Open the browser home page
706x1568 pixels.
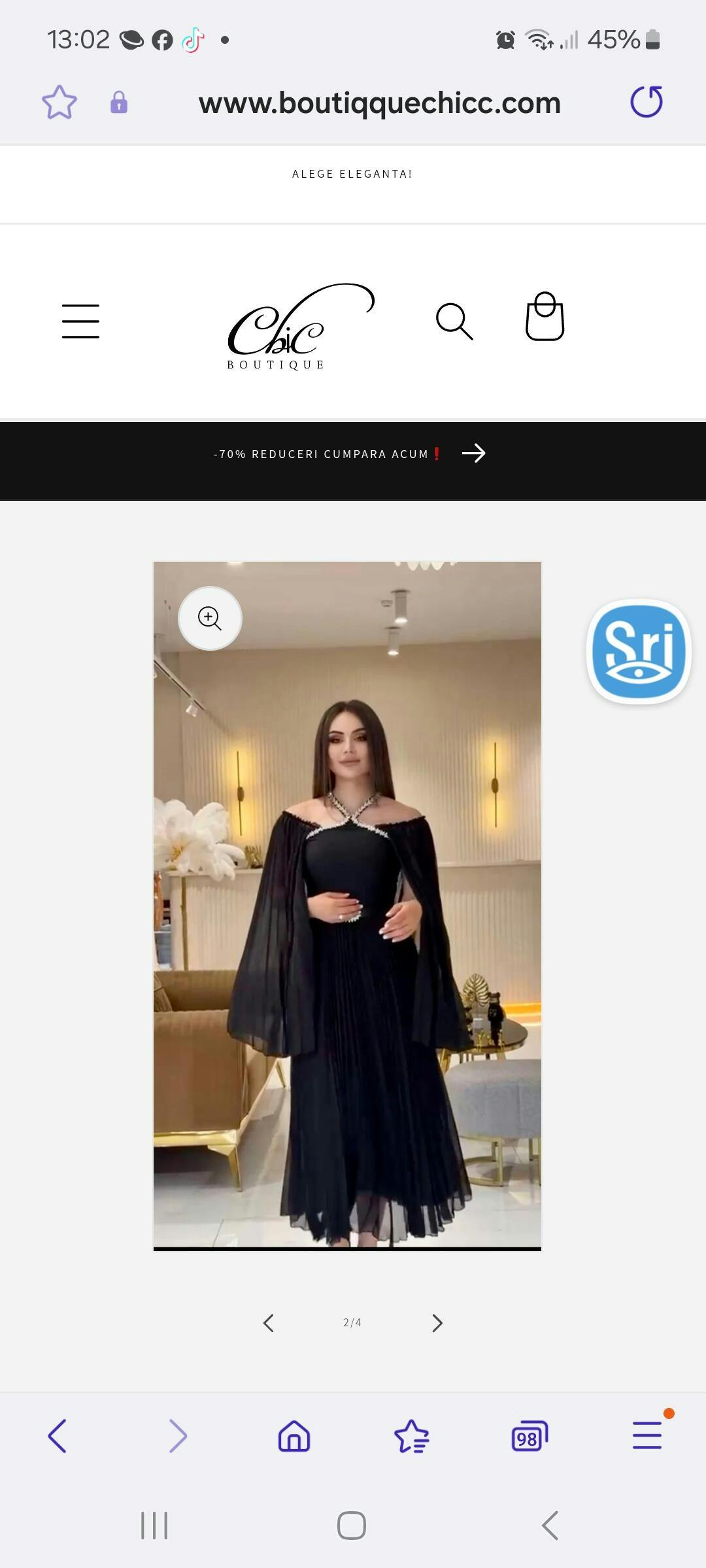[294, 1436]
